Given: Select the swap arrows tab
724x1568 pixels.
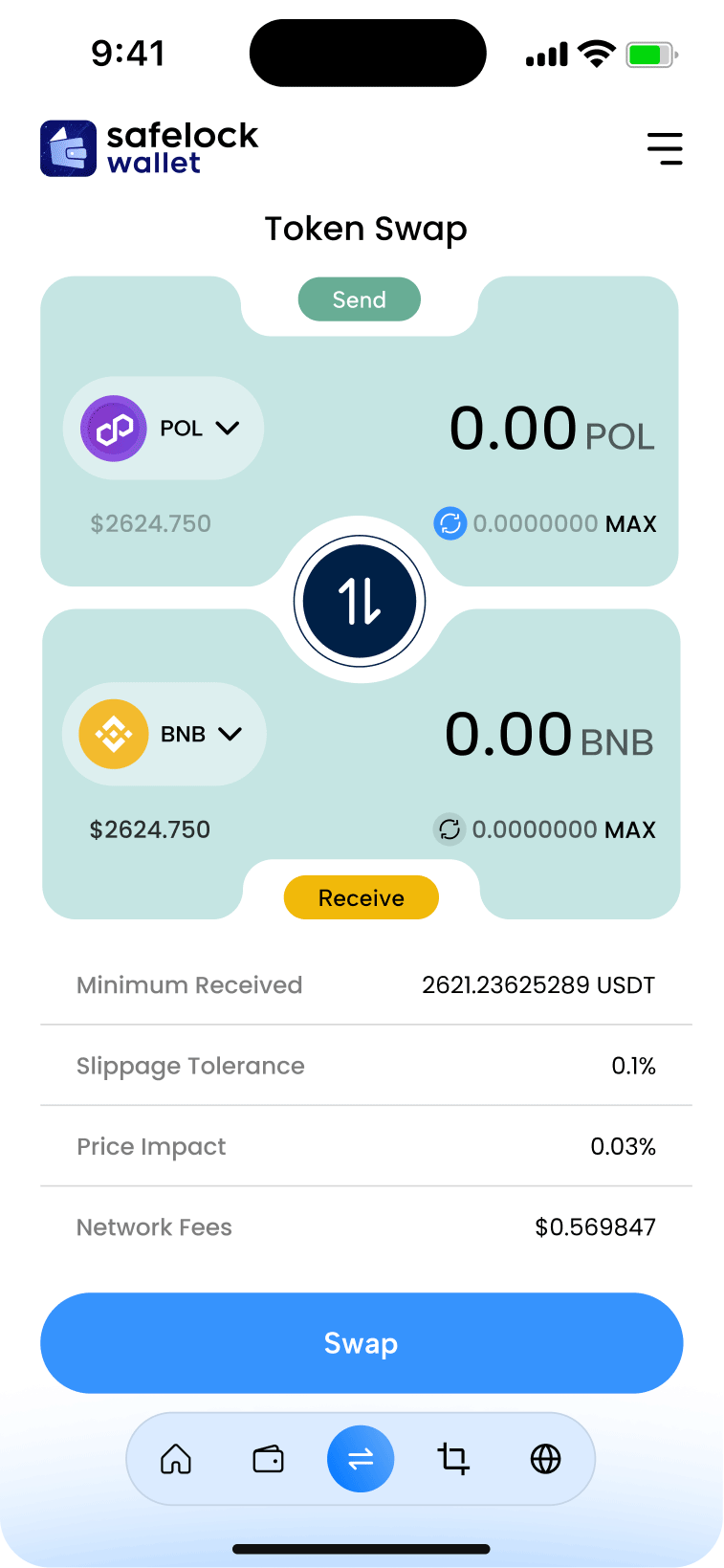Looking at the screenshot, I should pyautogui.click(x=361, y=1459).
